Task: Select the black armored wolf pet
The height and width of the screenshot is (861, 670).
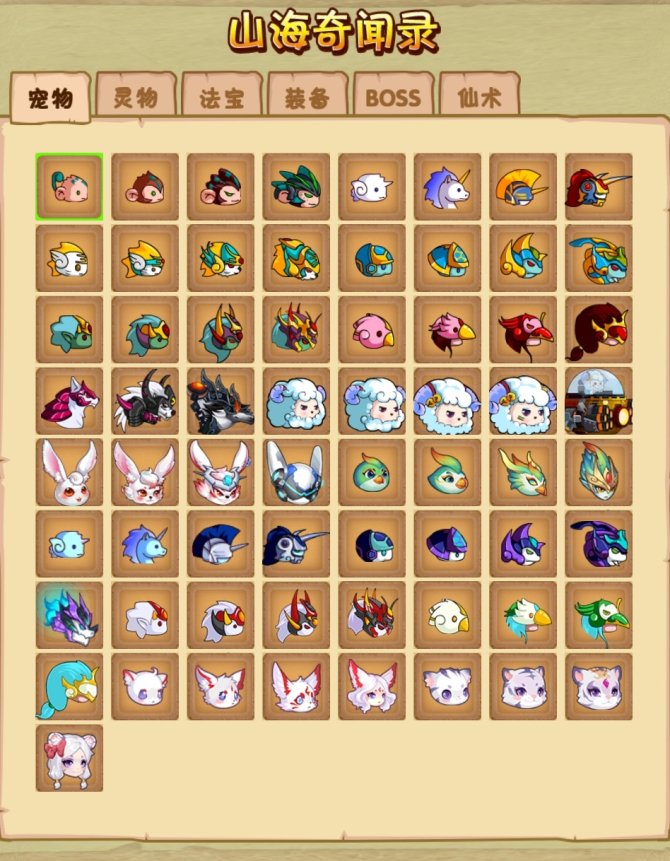Action: (x=220, y=401)
